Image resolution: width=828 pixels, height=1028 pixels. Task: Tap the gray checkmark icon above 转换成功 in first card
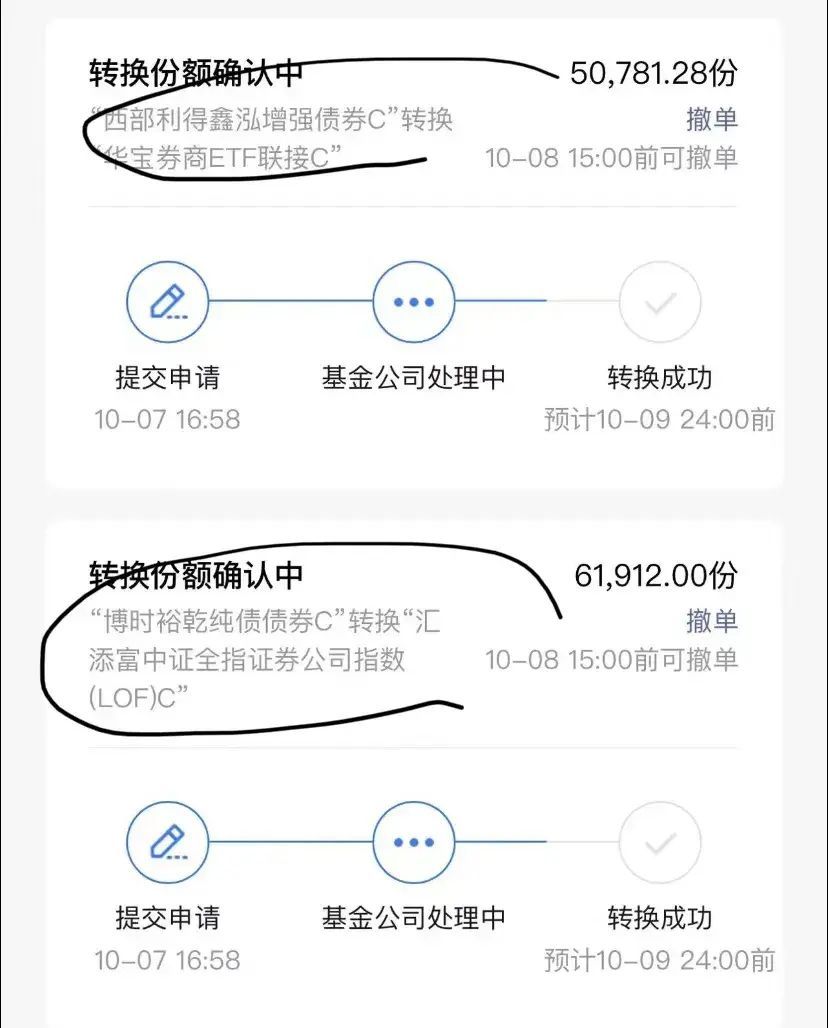point(660,301)
